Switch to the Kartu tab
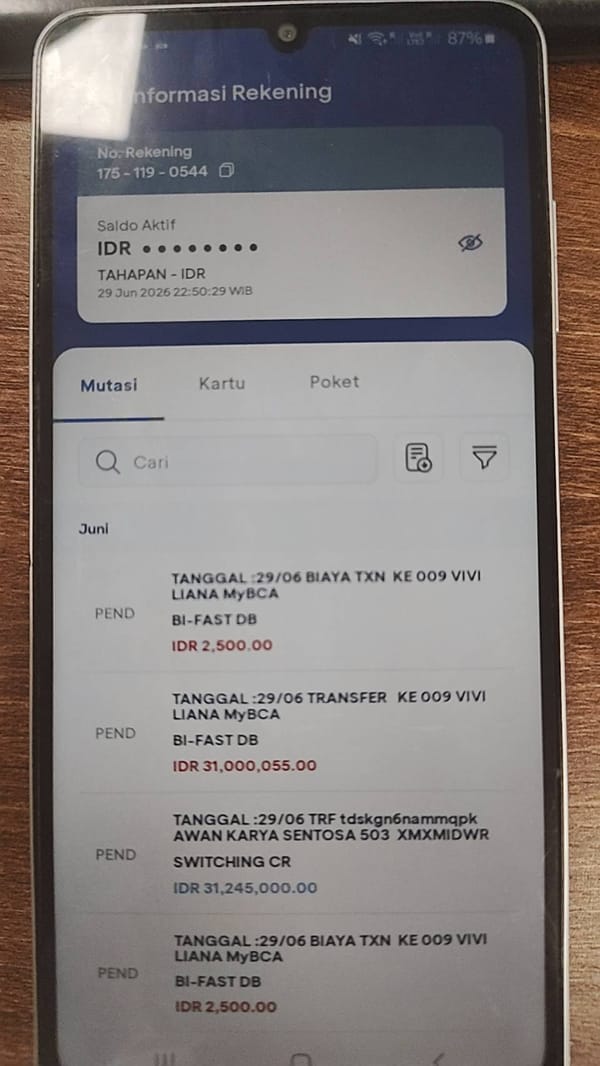 222,383
